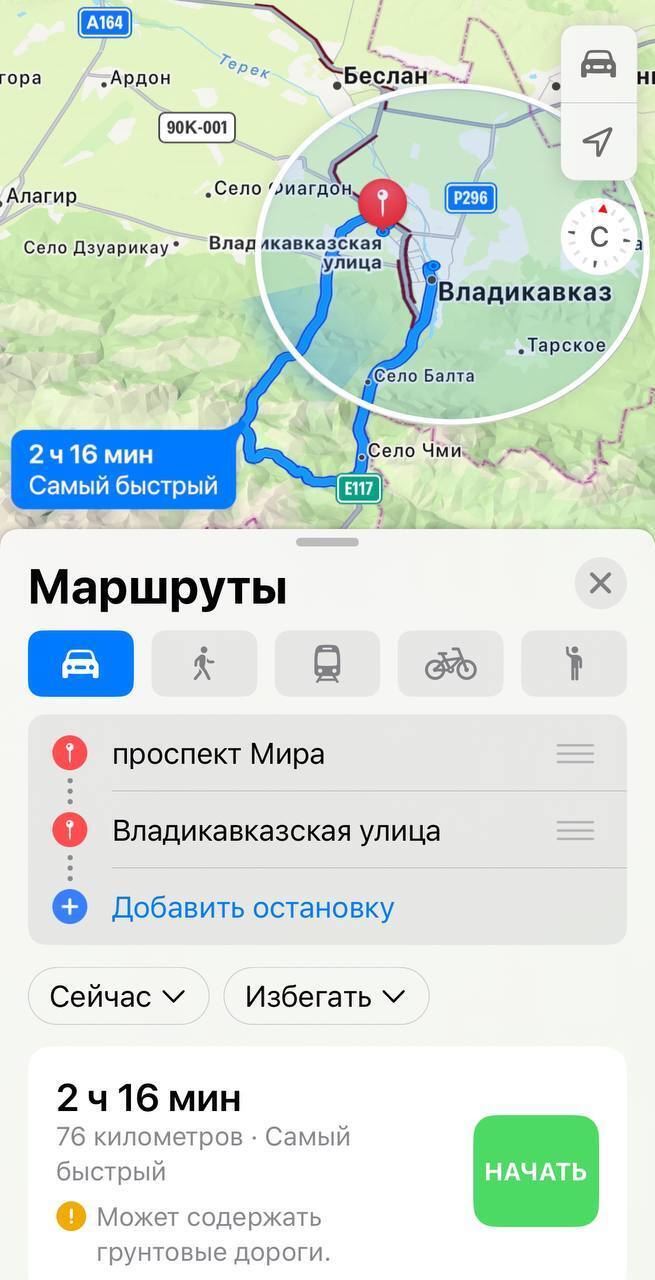This screenshot has height=1280, width=655.
Task: Select driving directions tab
Action: pos(81,663)
